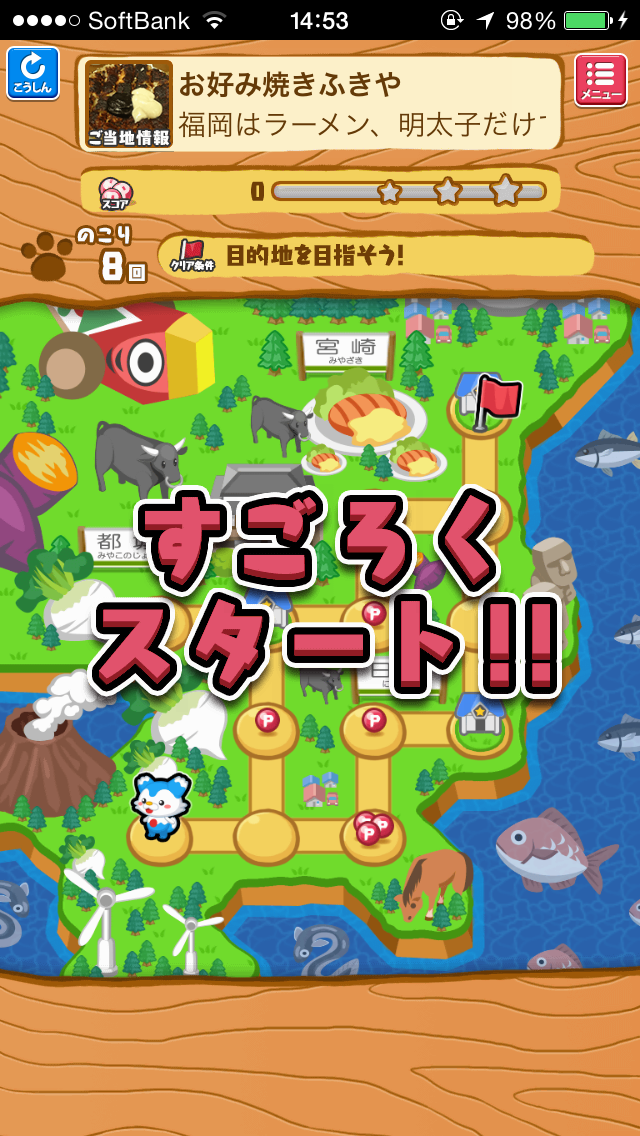Tap the こうしん refresh button
The height and width of the screenshot is (1136, 640).
pyautogui.click(x=33, y=74)
